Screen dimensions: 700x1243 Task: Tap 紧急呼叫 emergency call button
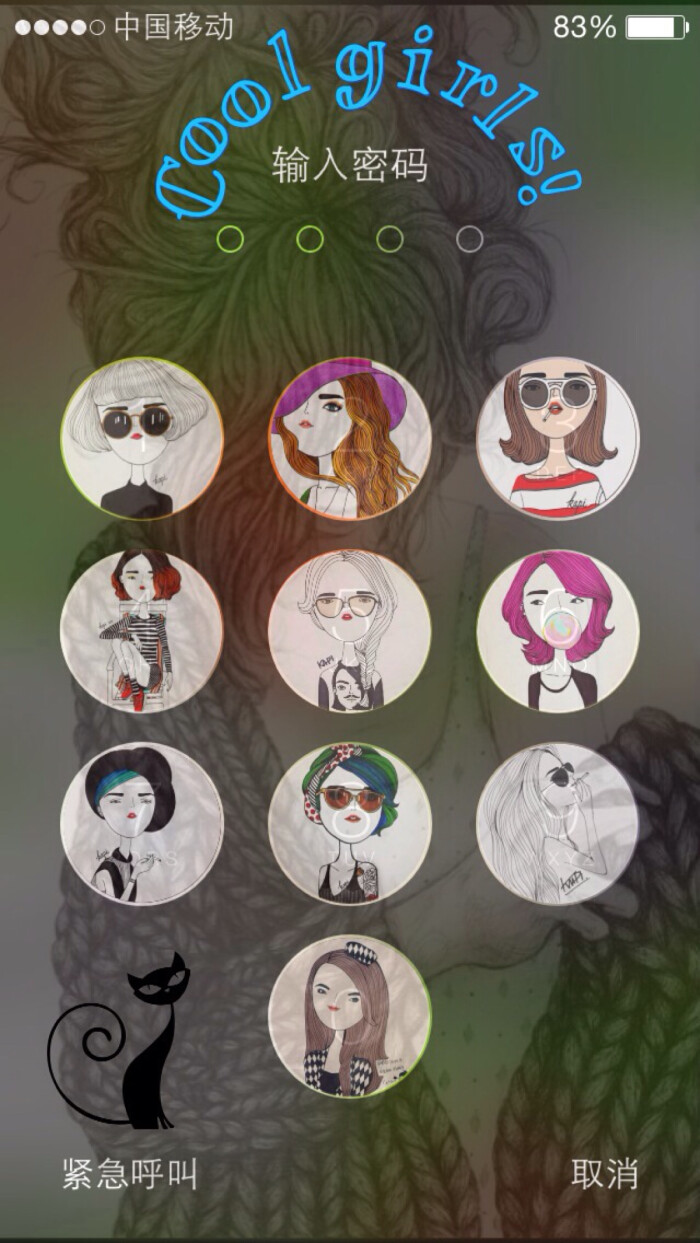tap(130, 1174)
